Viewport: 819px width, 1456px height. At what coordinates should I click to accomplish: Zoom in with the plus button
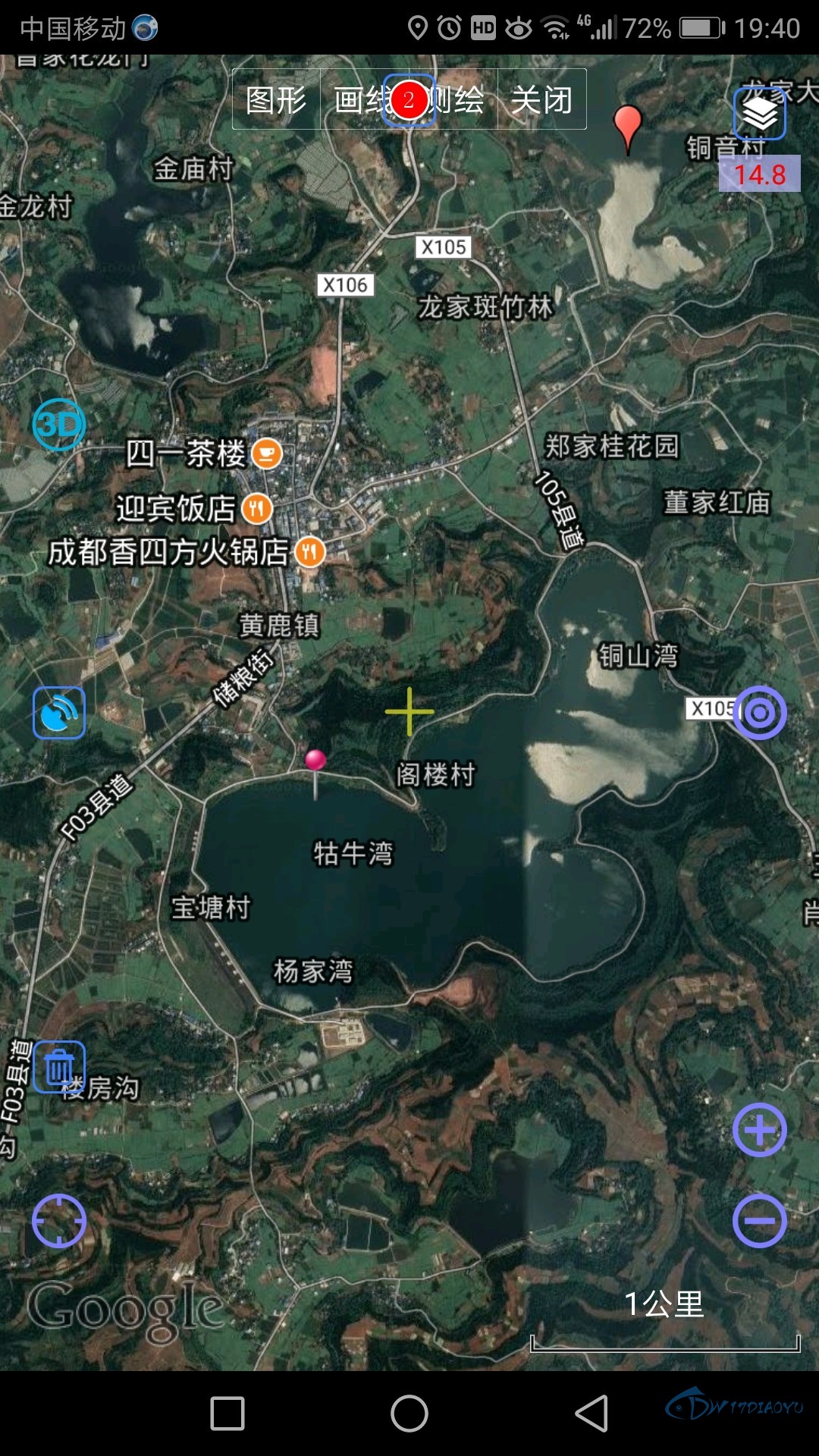pos(759,1130)
